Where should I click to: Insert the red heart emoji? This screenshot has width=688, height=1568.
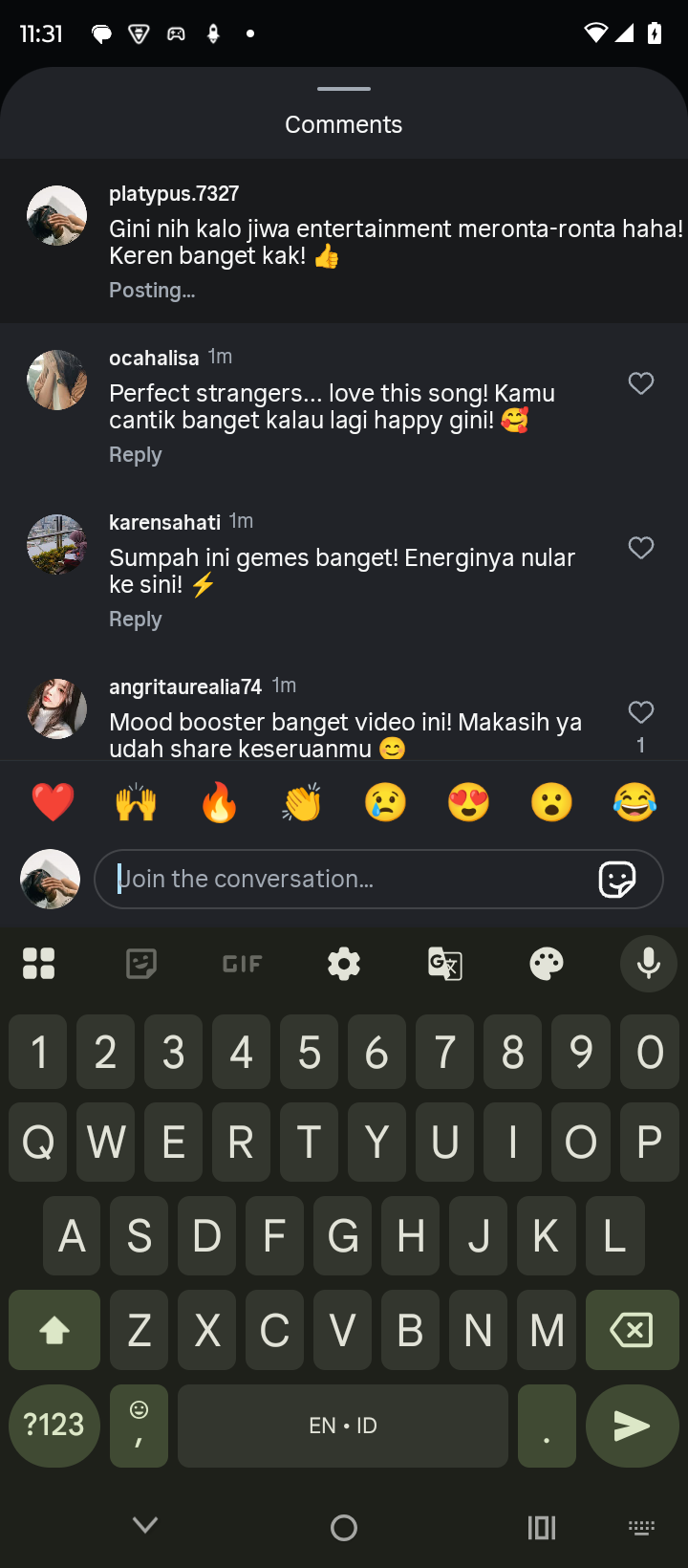tap(53, 802)
